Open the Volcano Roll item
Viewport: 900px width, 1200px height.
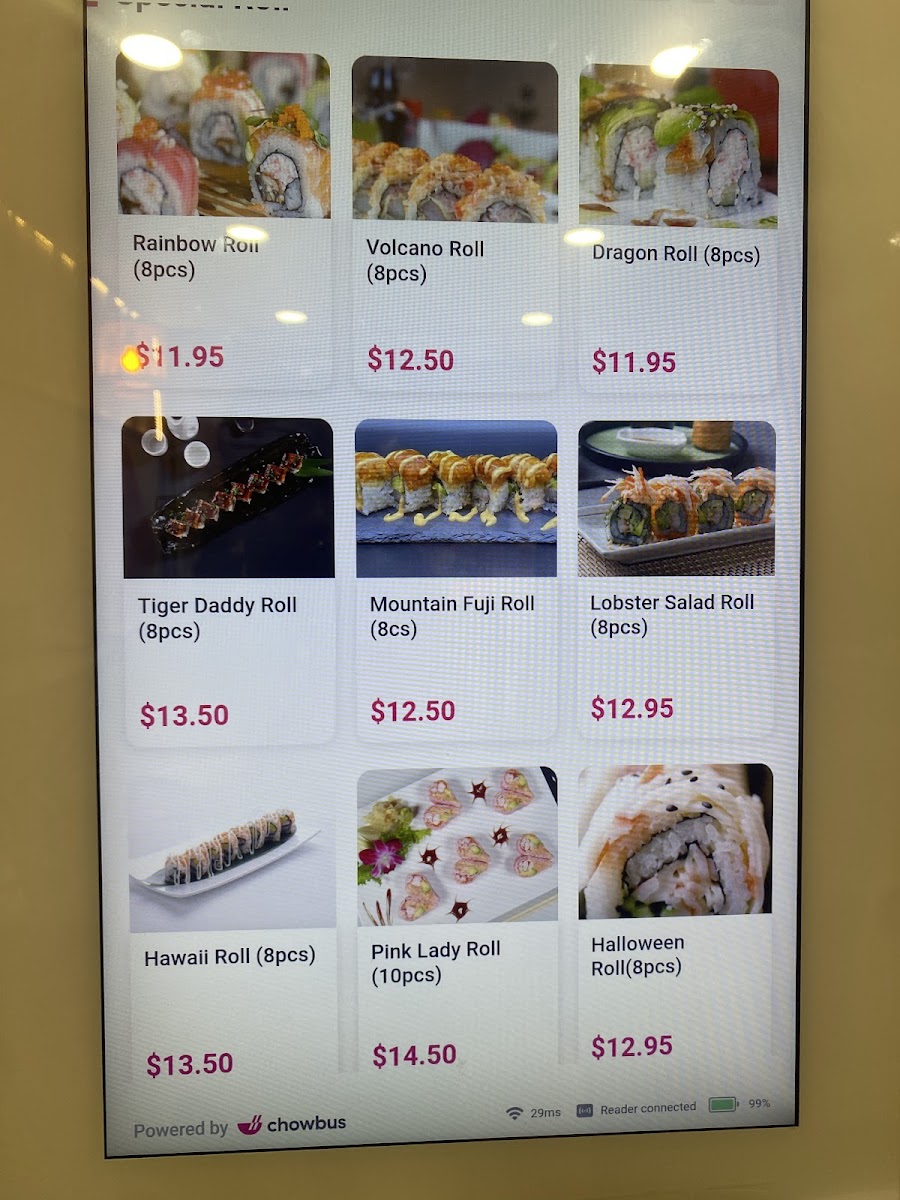click(455, 220)
